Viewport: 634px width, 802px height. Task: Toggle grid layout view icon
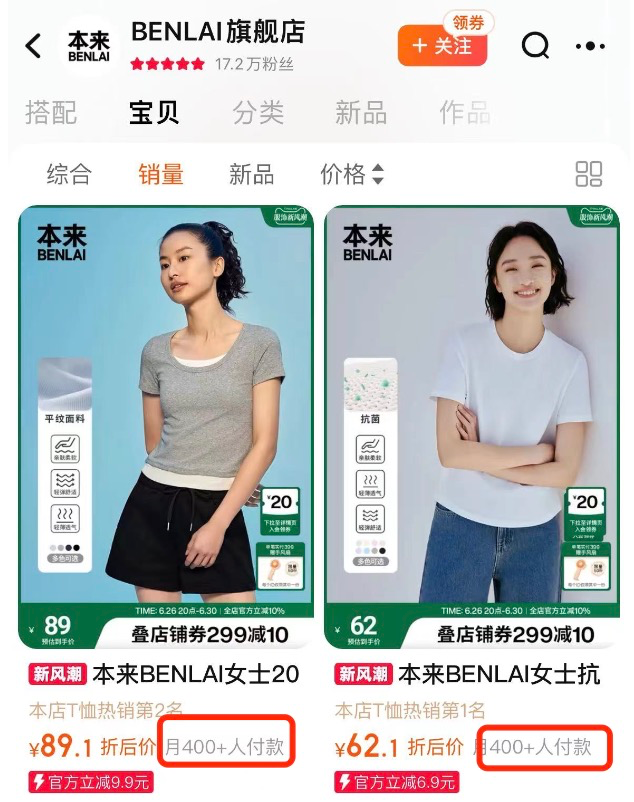pos(589,174)
